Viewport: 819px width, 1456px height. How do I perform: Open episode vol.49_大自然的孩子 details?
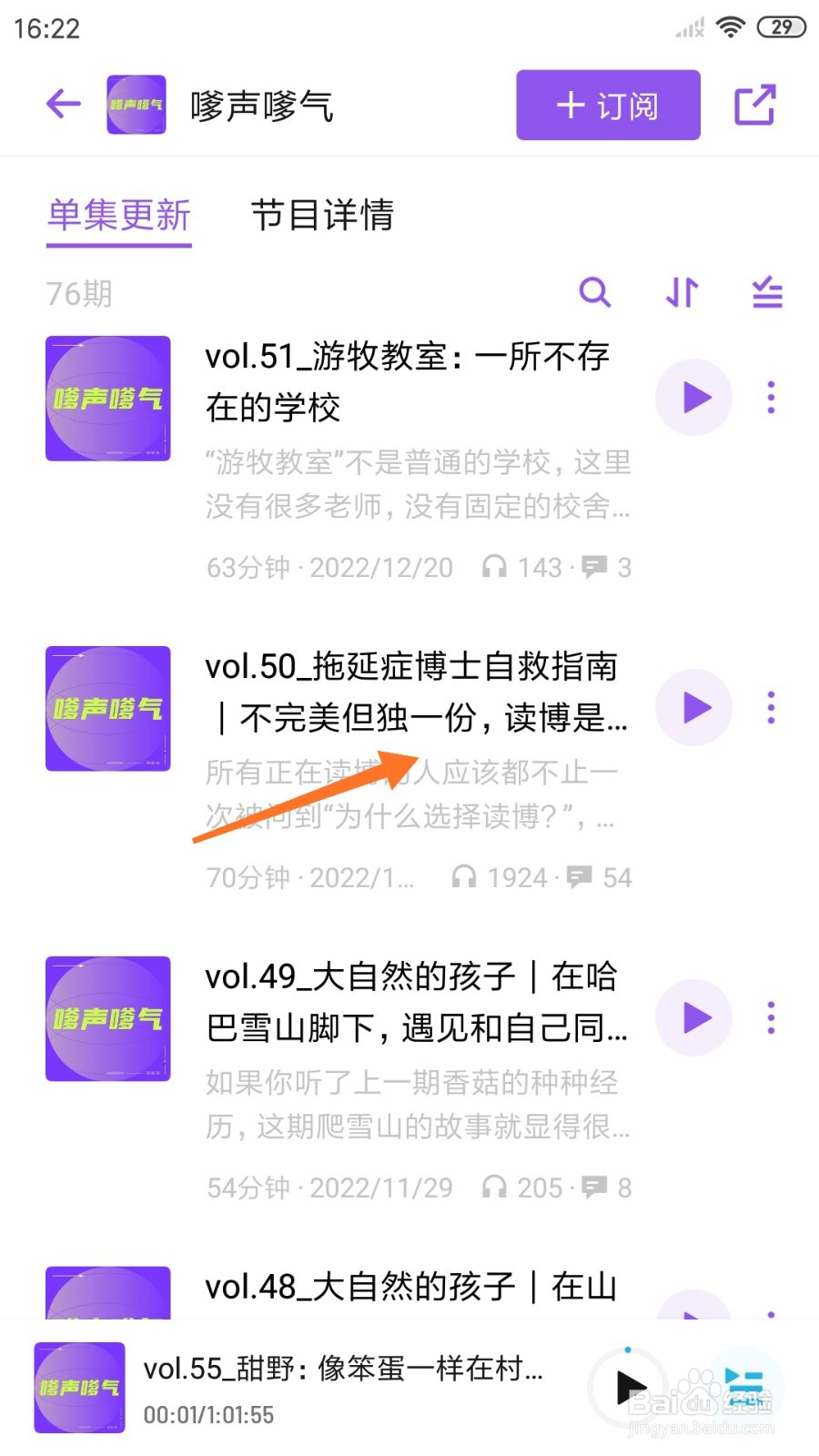click(409, 1001)
